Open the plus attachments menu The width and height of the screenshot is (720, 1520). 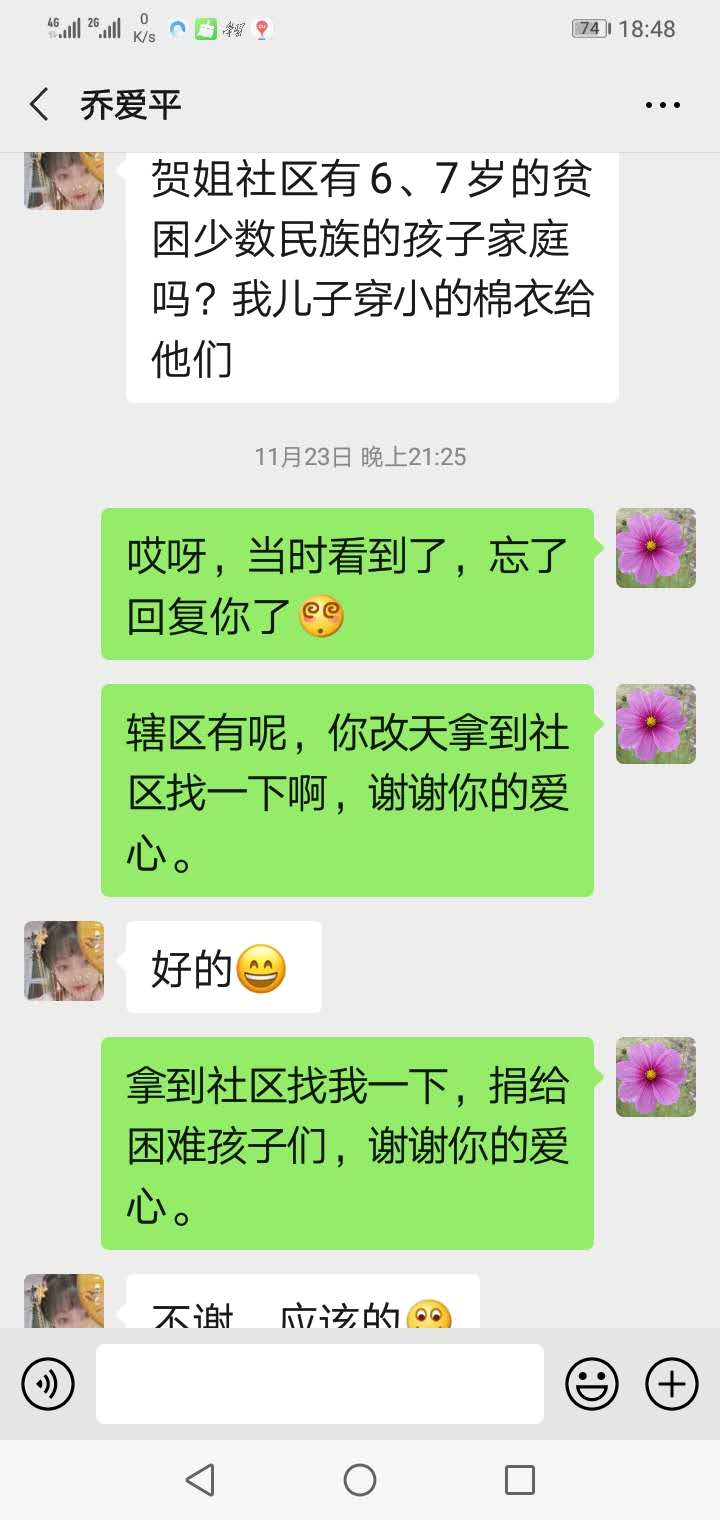[x=671, y=1384]
